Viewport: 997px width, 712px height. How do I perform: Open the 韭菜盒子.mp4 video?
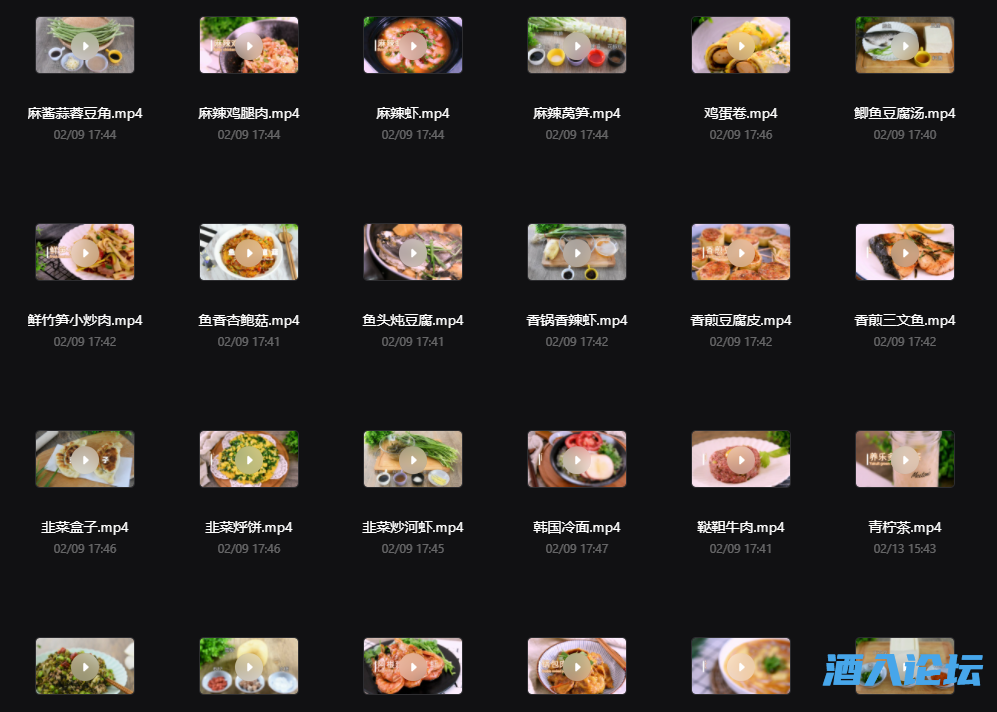(x=85, y=459)
